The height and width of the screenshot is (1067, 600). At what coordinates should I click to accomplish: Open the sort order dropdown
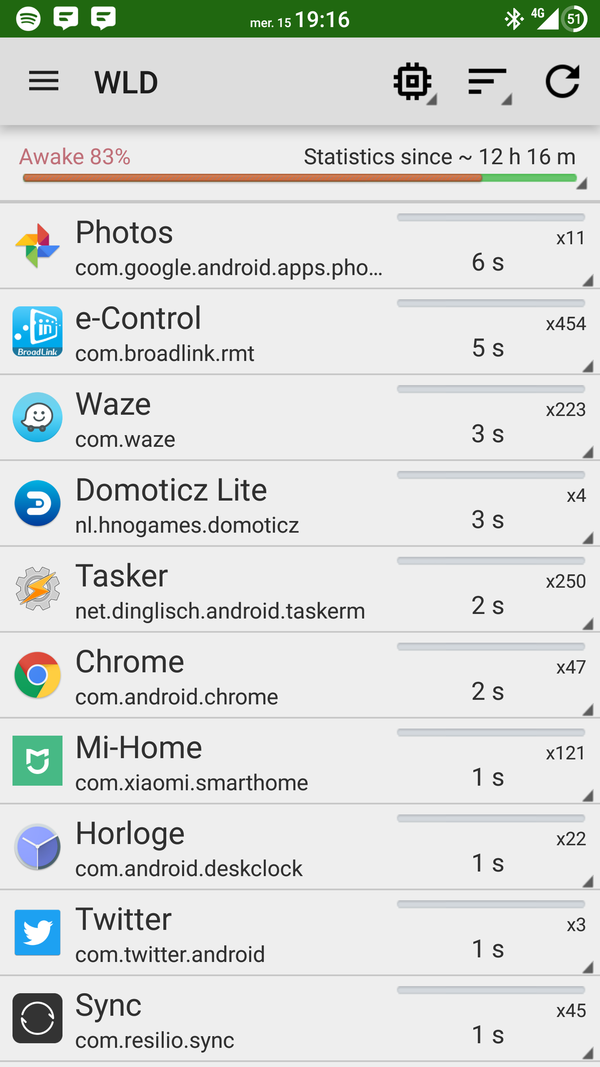pyautogui.click(x=489, y=83)
